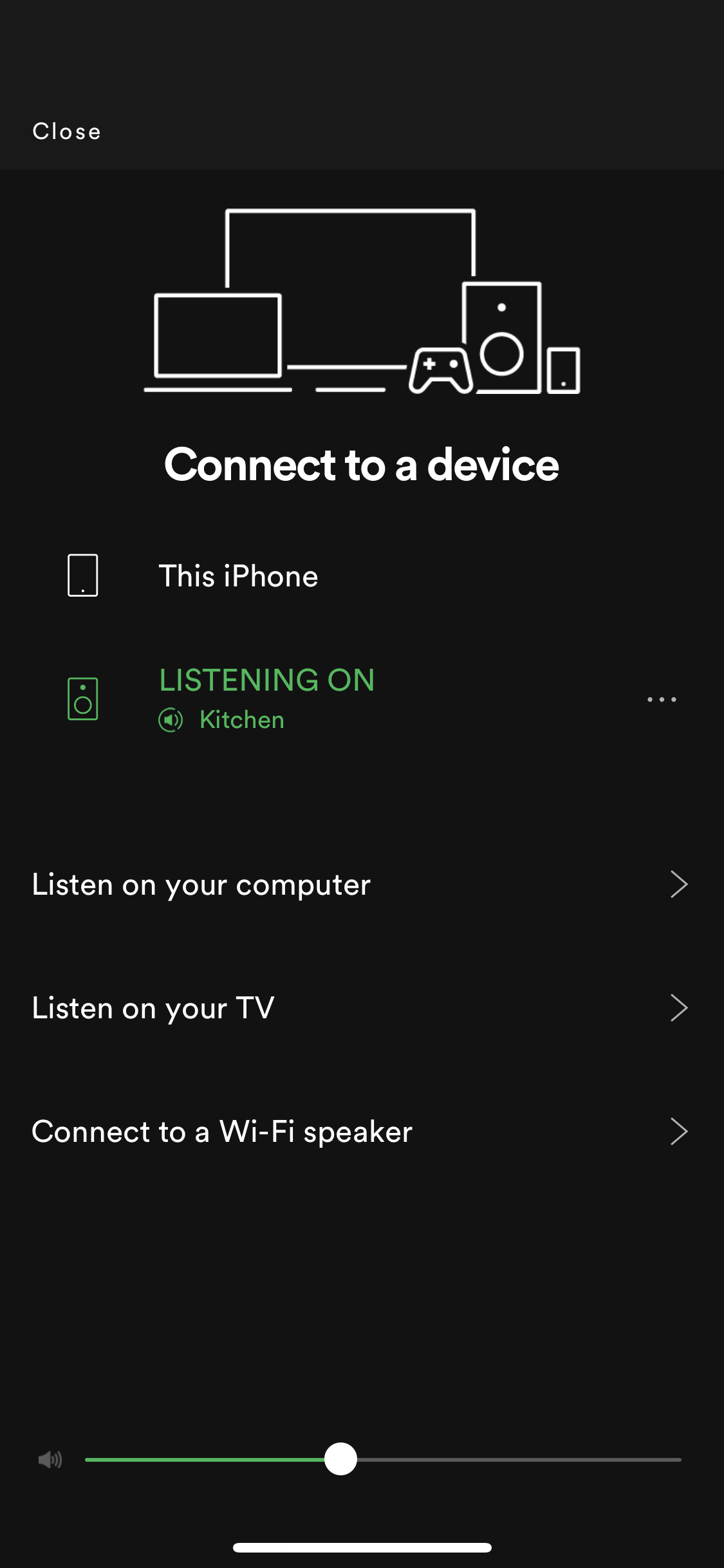This screenshot has width=724, height=1568.
Task: Open Listen on your computer
Action: coord(362,884)
